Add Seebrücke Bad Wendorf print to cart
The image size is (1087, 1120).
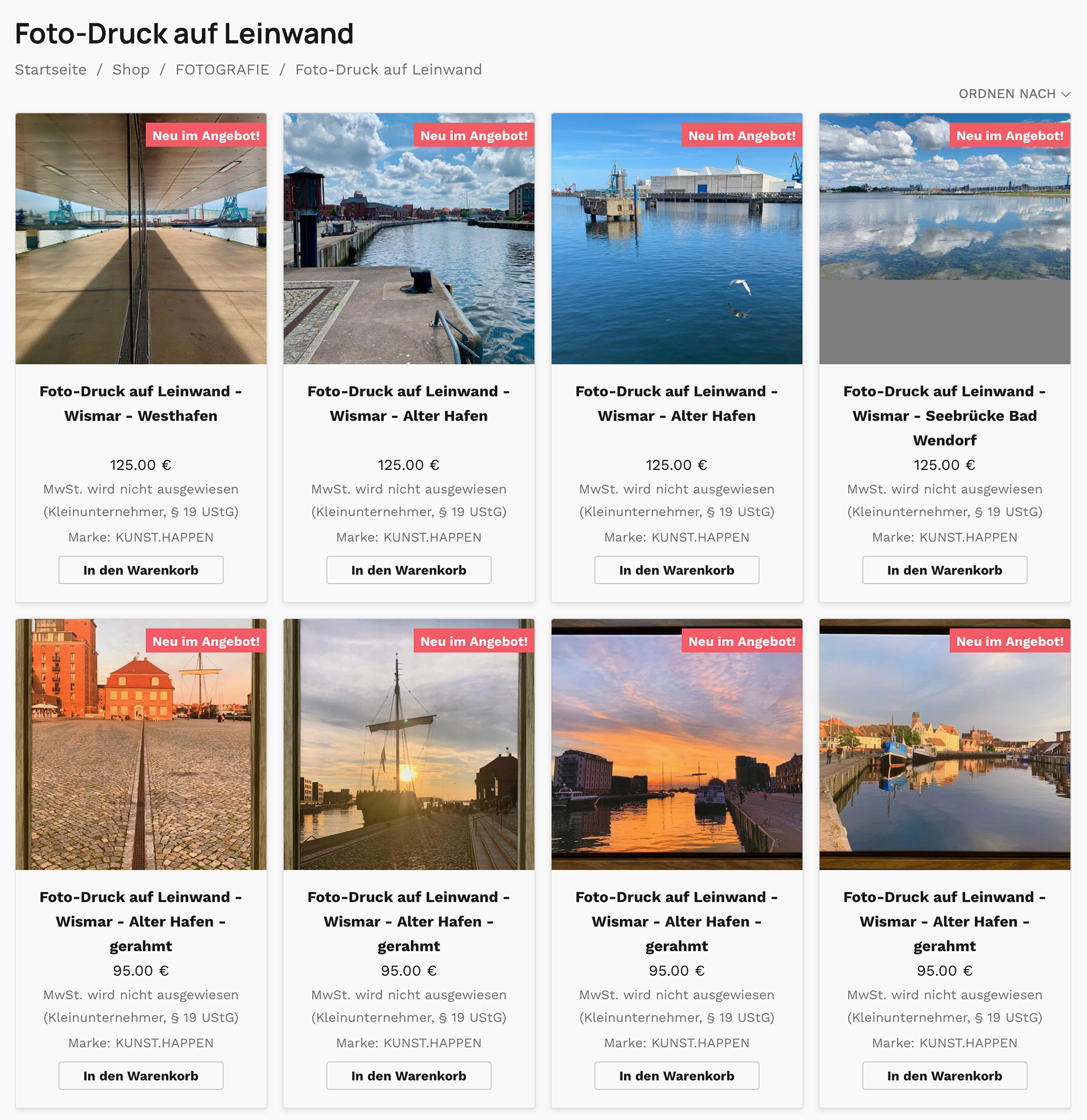pyautogui.click(x=944, y=570)
